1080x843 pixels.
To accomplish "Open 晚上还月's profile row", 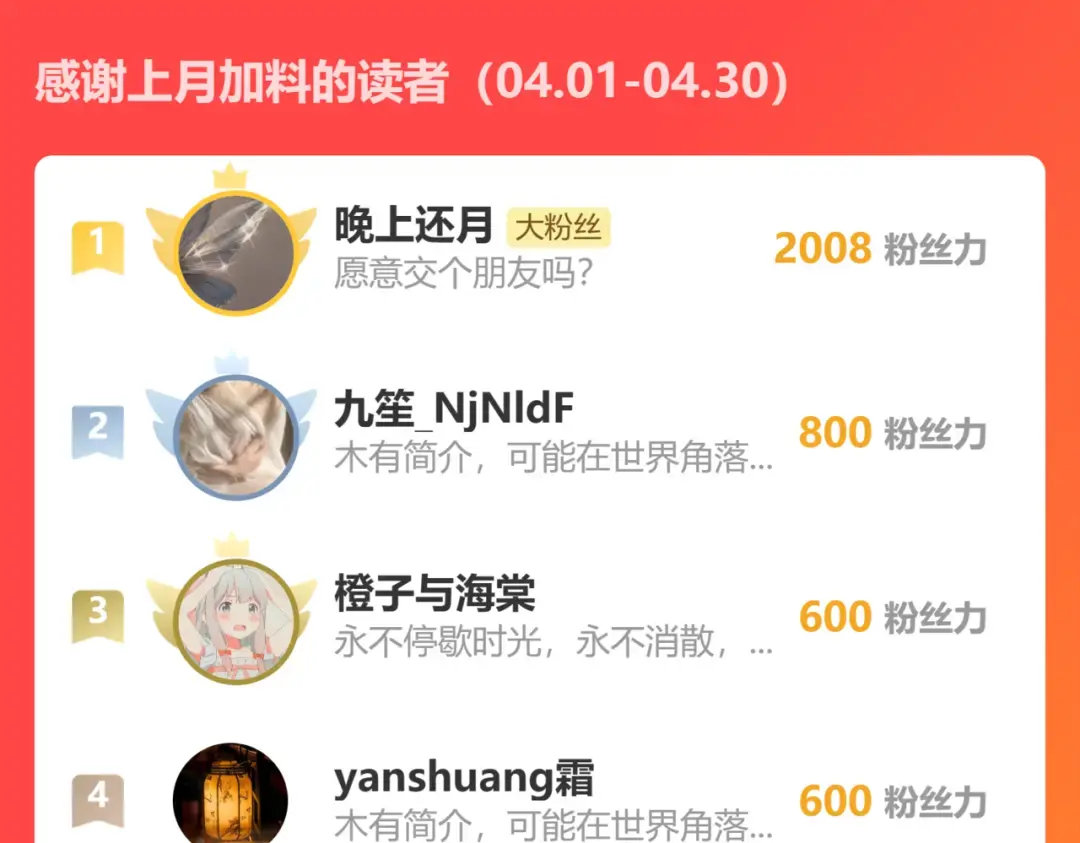I will pyautogui.click(x=540, y=249).
